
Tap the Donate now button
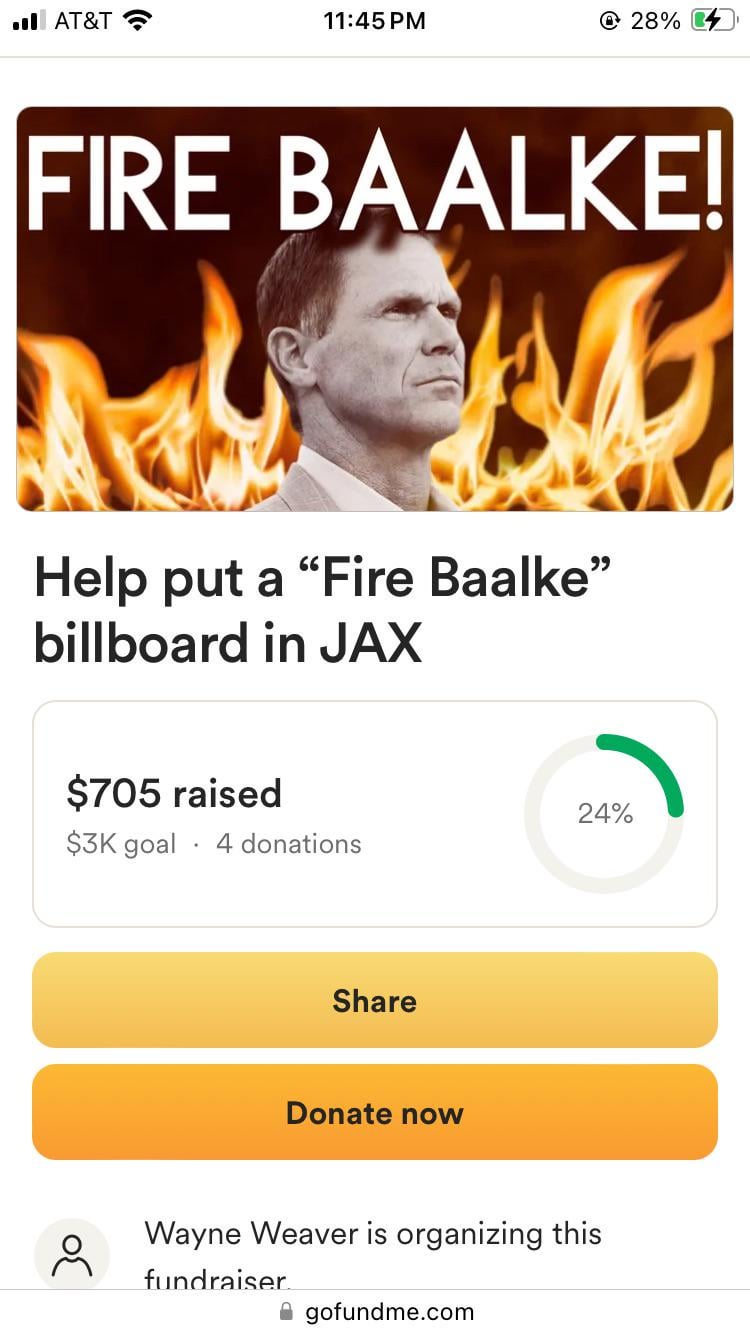pos(374,1113)
